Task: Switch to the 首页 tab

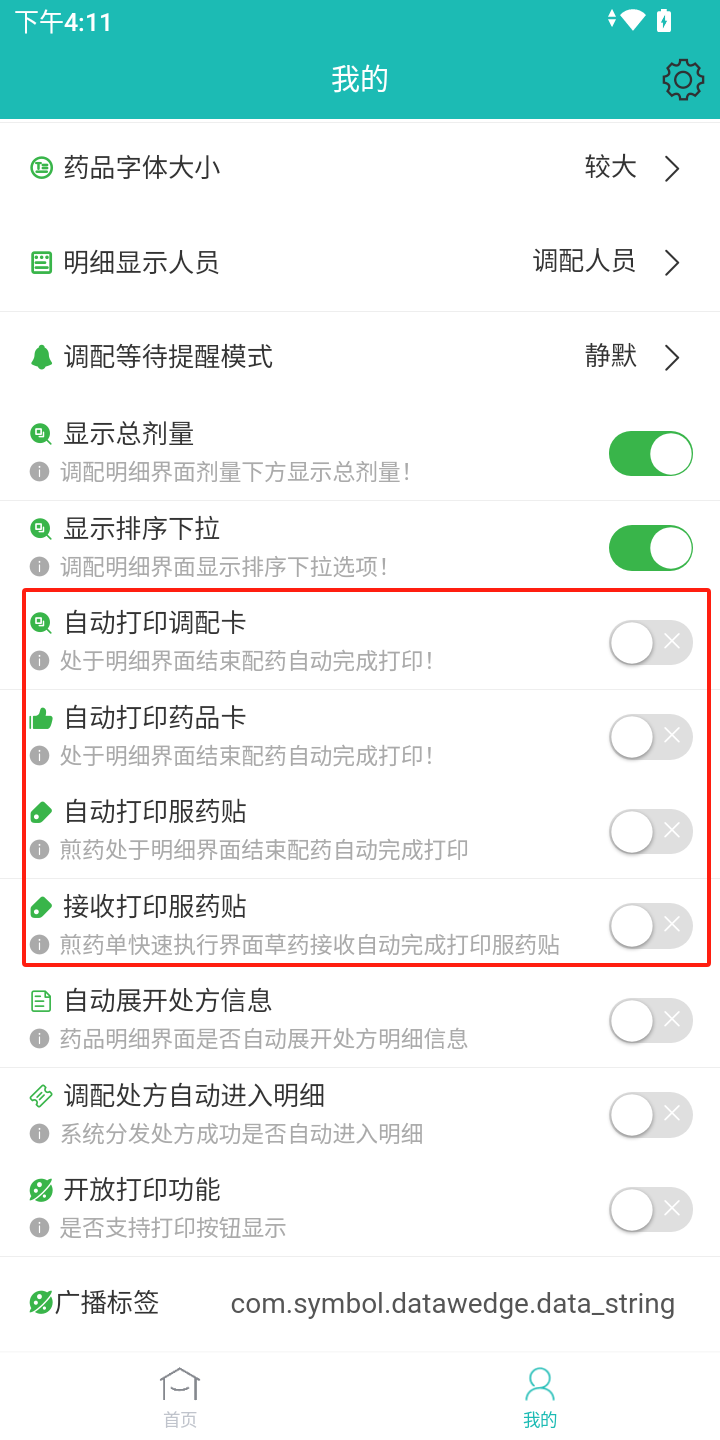Action: (180, 1397)
